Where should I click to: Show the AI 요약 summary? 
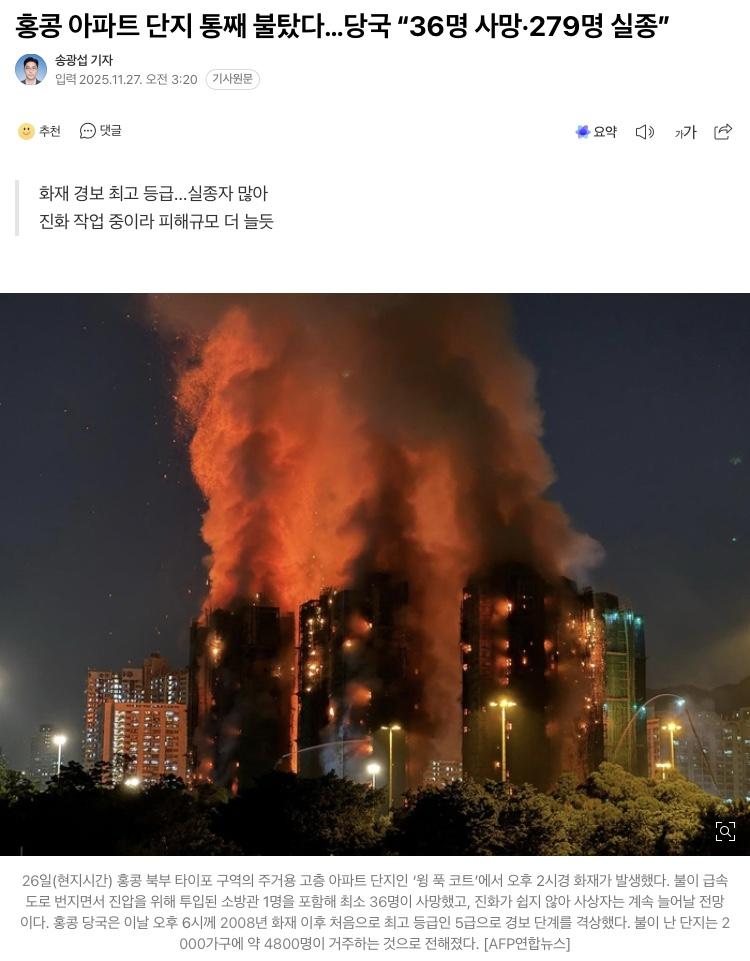pos(596,132)
